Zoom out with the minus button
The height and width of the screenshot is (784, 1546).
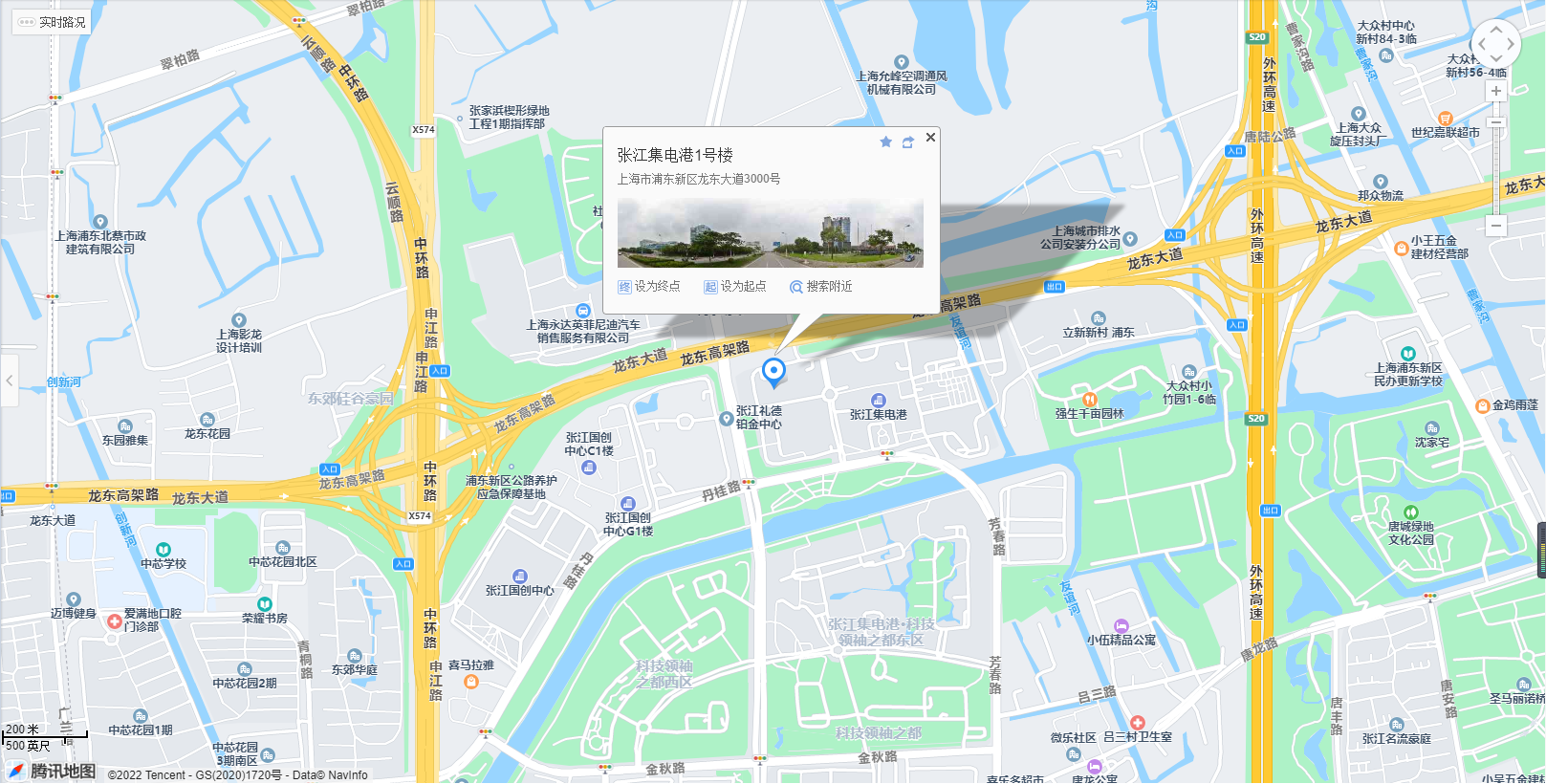pyautogui.click(x=1496, y=226)
